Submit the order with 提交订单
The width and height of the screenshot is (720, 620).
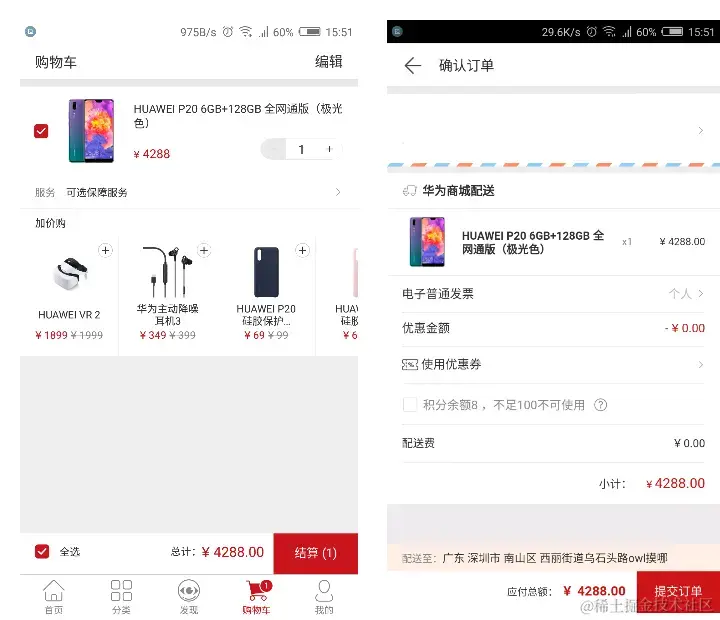tap(677, 591)
